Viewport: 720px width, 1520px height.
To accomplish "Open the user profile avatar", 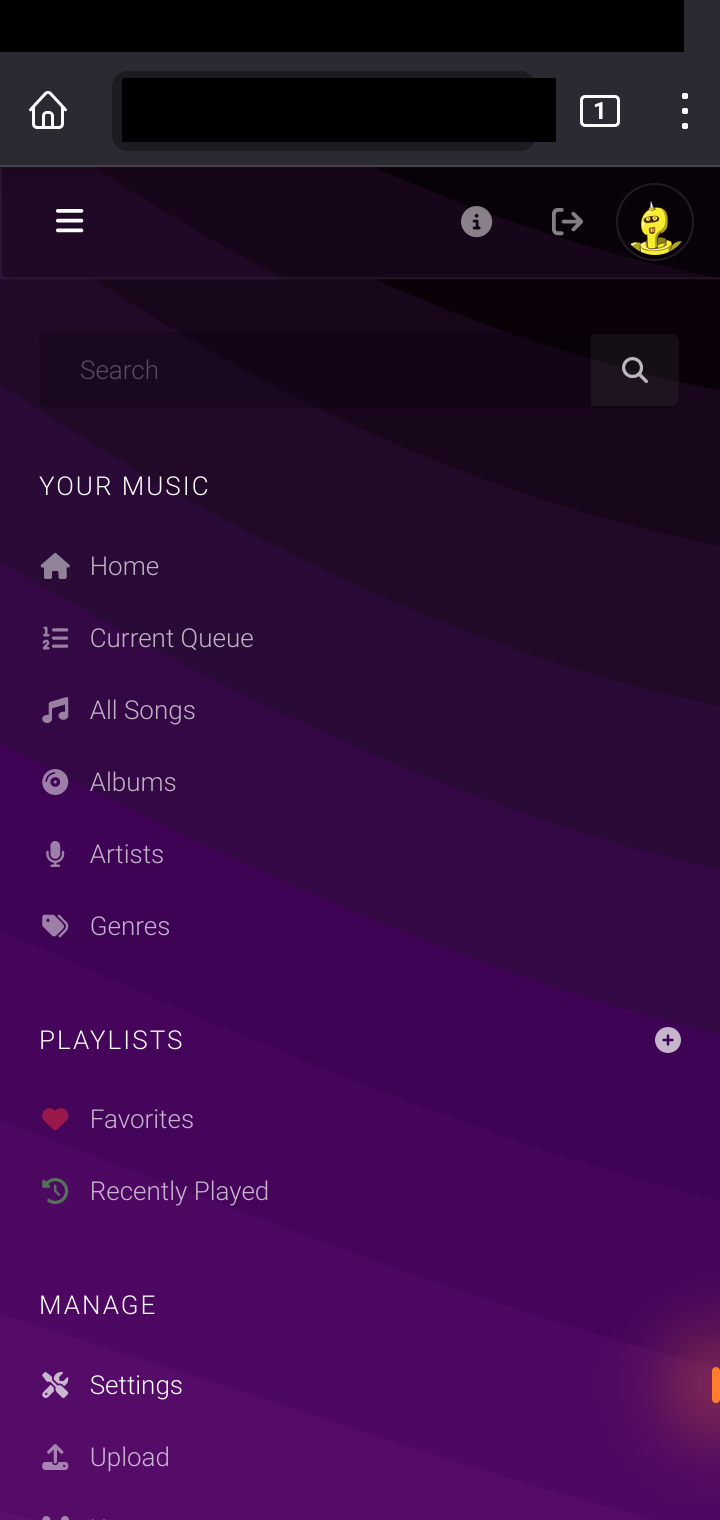I will (654, 222).
